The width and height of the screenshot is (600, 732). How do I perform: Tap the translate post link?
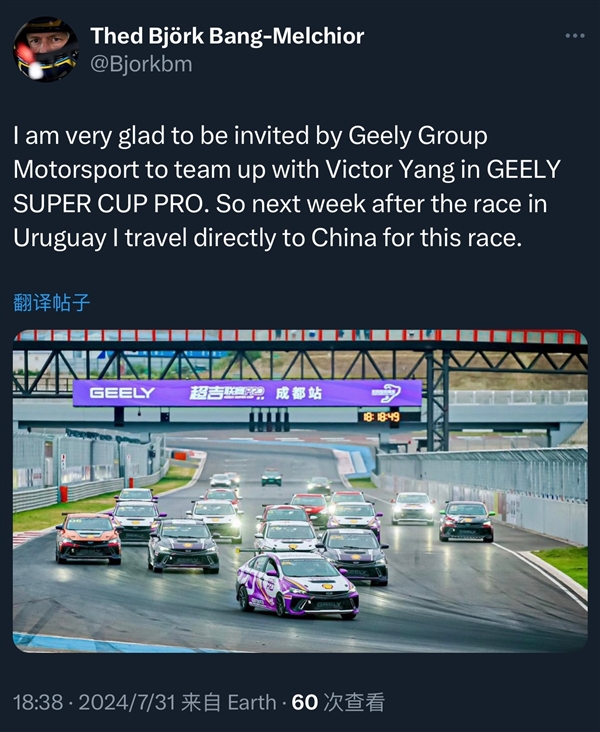tap(52, 302)
